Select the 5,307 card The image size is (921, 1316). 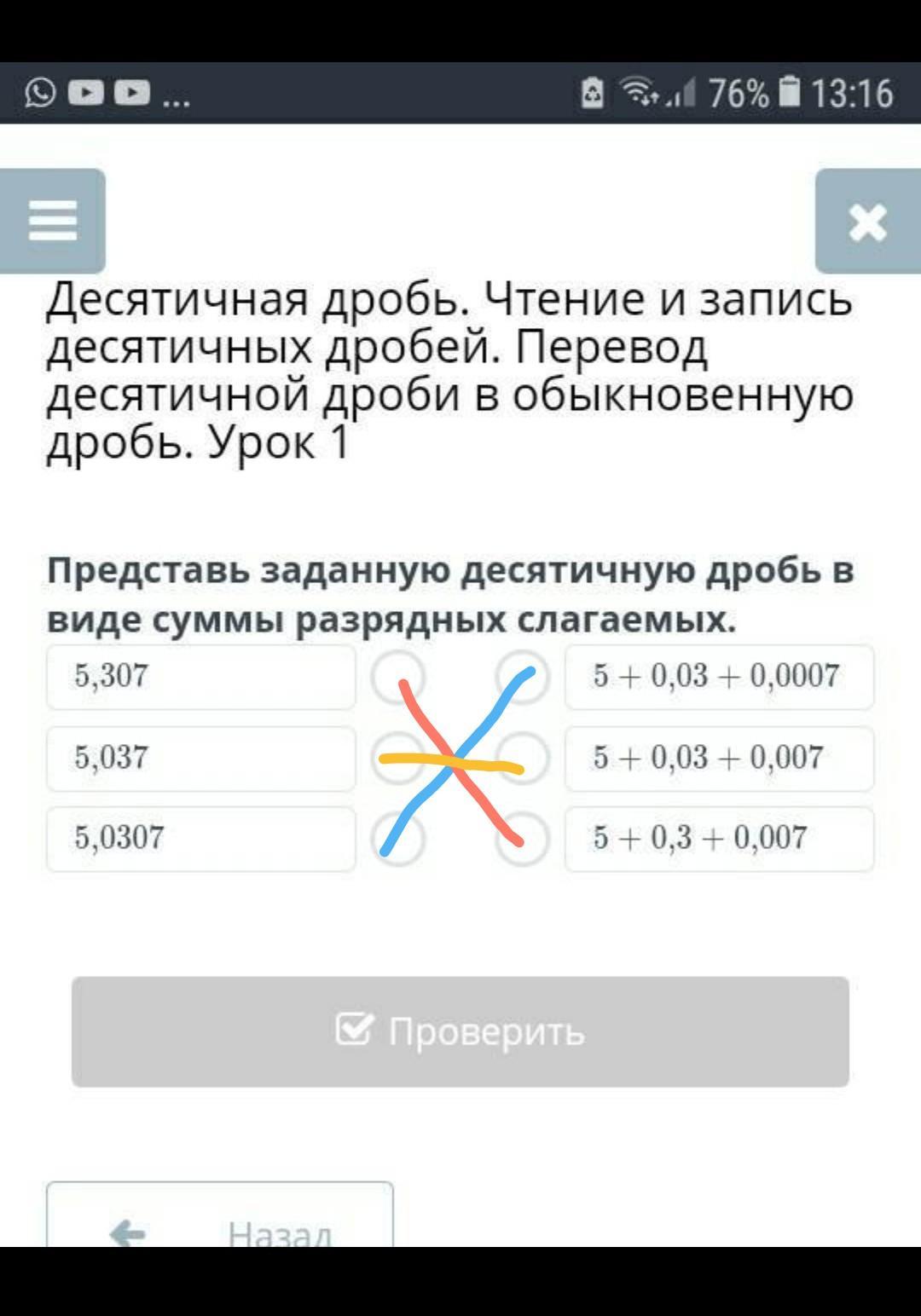pos(200,677)
